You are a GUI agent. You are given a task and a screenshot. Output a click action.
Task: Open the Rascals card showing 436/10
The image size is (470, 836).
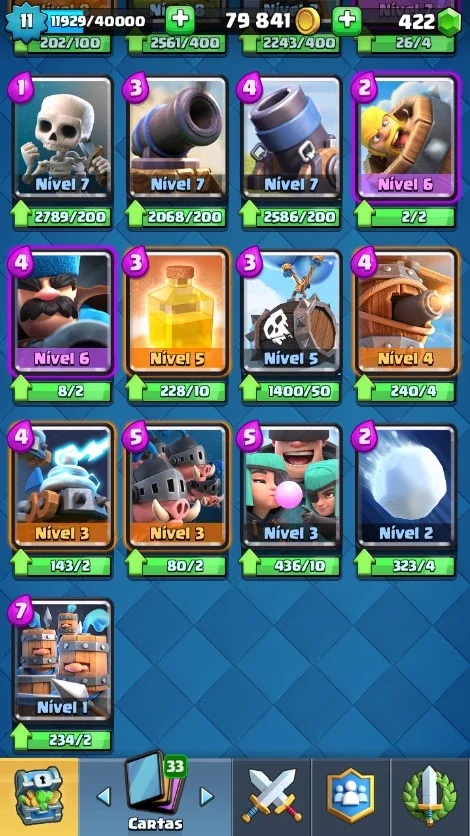[291, 486]
